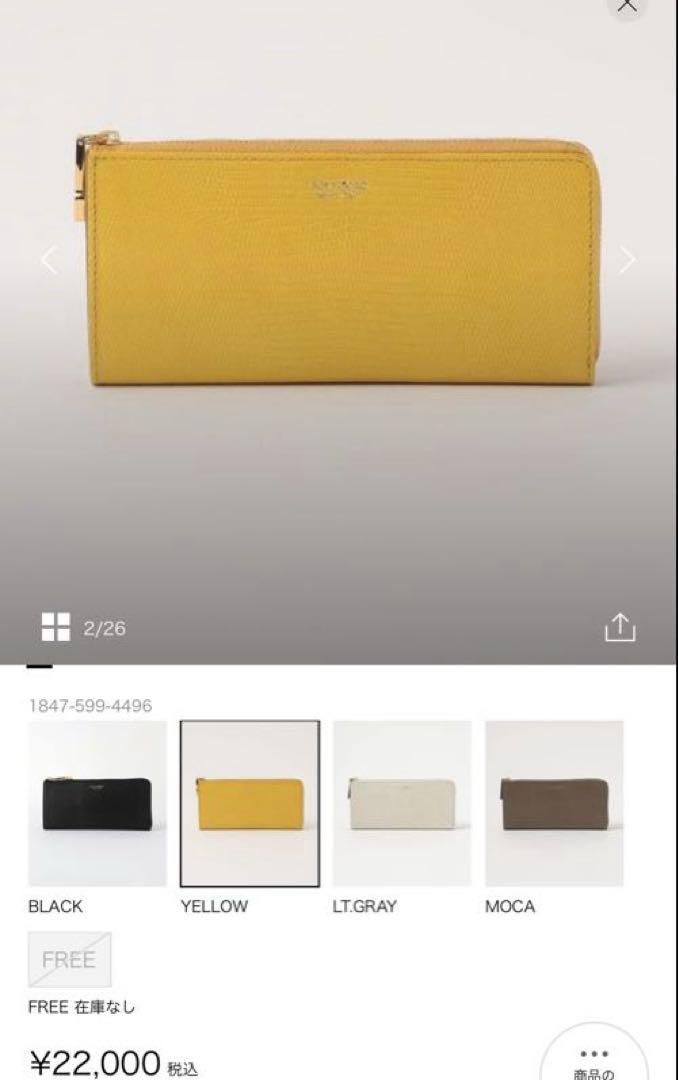Tap the FREE size option

tap(69, 960)
